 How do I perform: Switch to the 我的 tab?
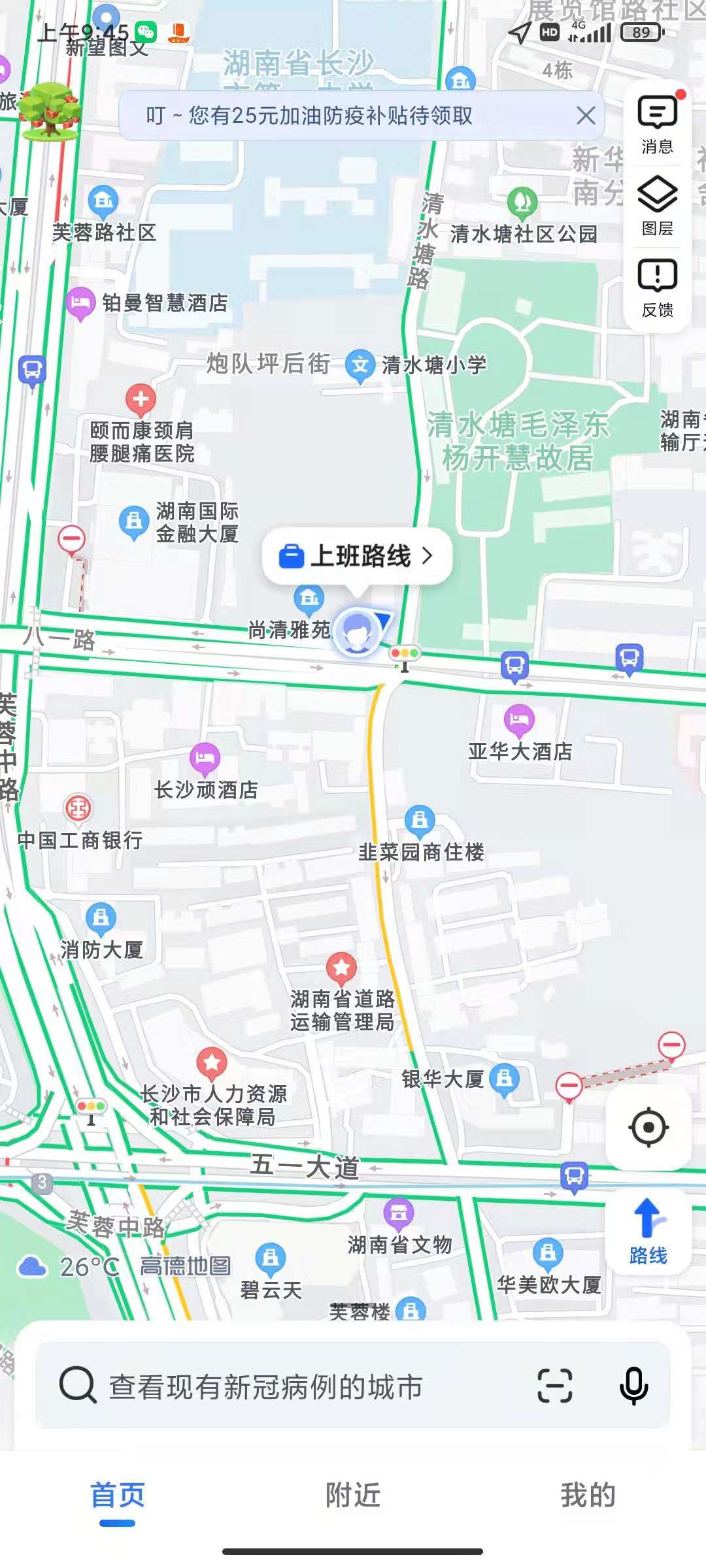(x=588, y=1495)
